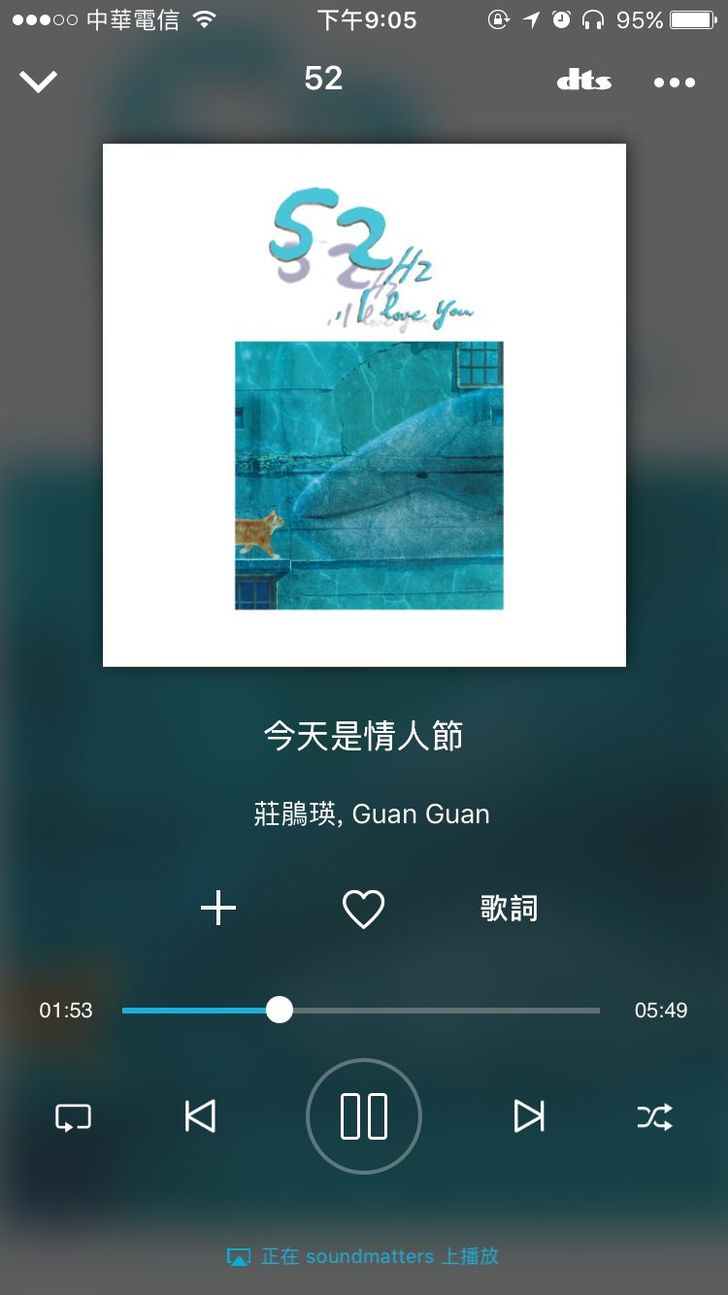This screenshot has width=728, height=1295.
Task: Add this song to a playlist
Action: click(x=218, y=908)
